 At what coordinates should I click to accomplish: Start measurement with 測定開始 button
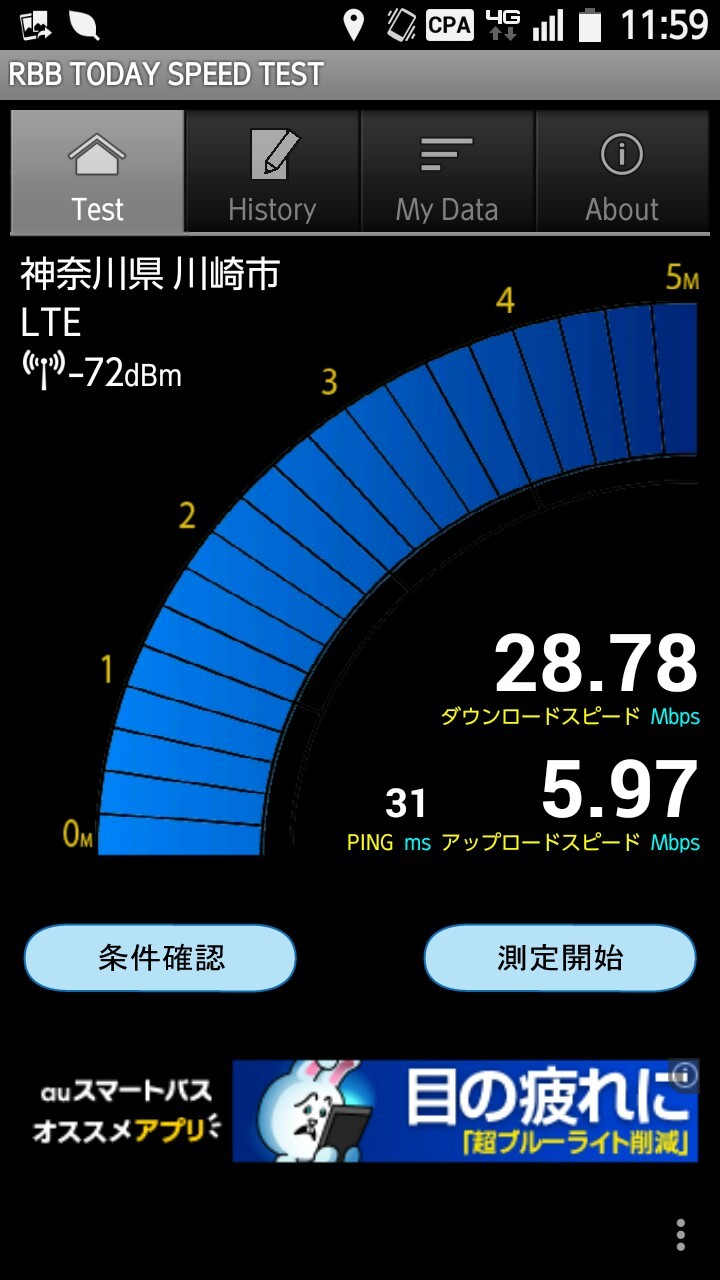pos(560,958)
